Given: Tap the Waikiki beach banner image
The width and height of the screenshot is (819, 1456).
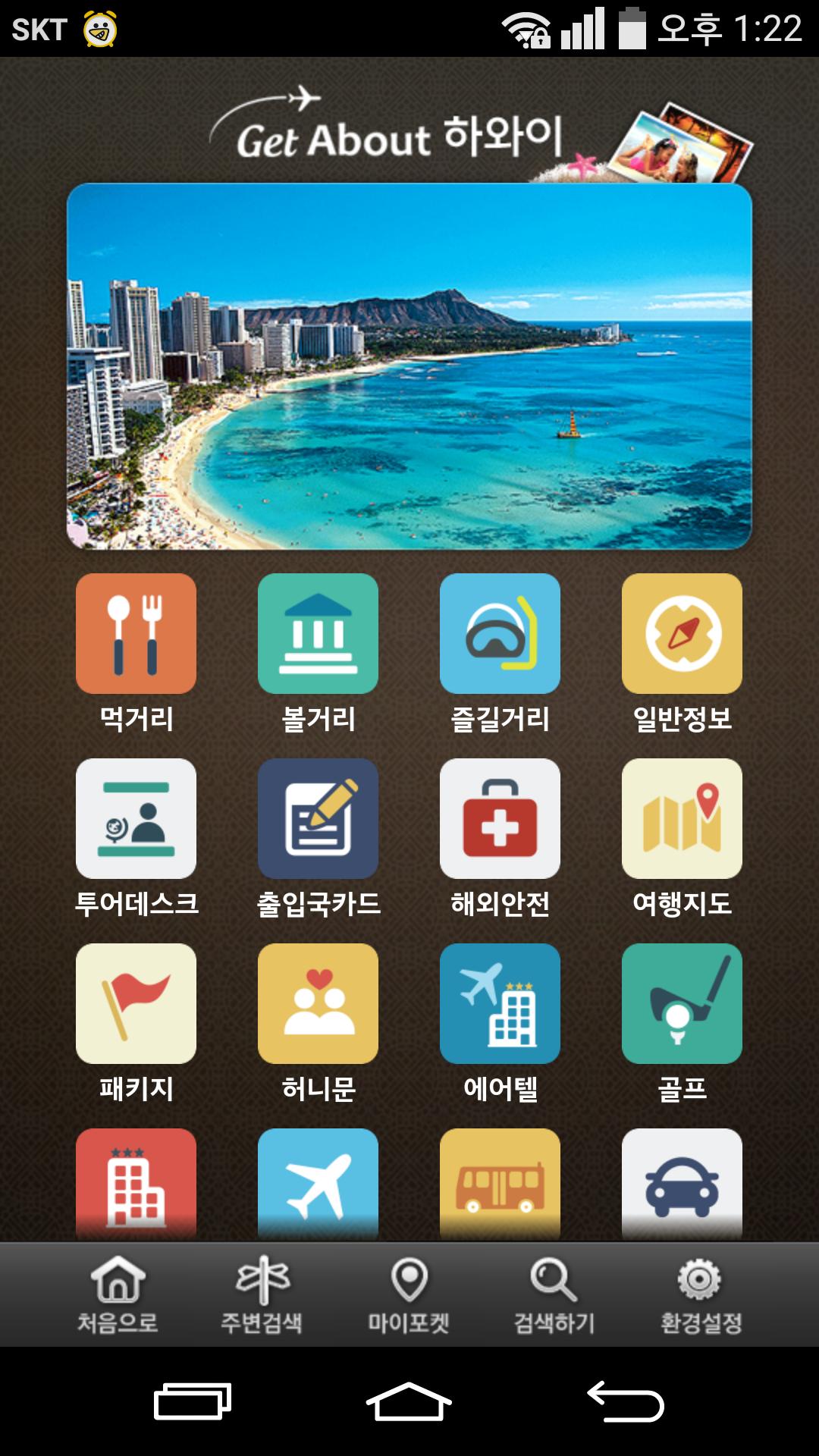Looking at the screenshot, I should (x=409, y=366).
